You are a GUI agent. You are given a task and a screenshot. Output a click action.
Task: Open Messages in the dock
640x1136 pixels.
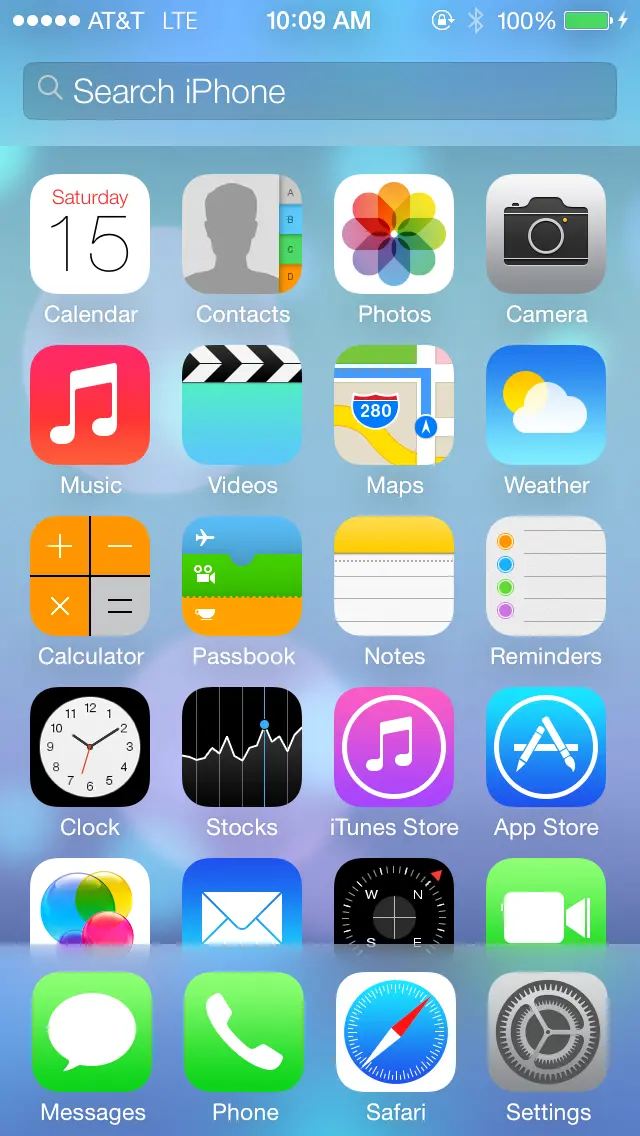click(x=92, y=1032)
